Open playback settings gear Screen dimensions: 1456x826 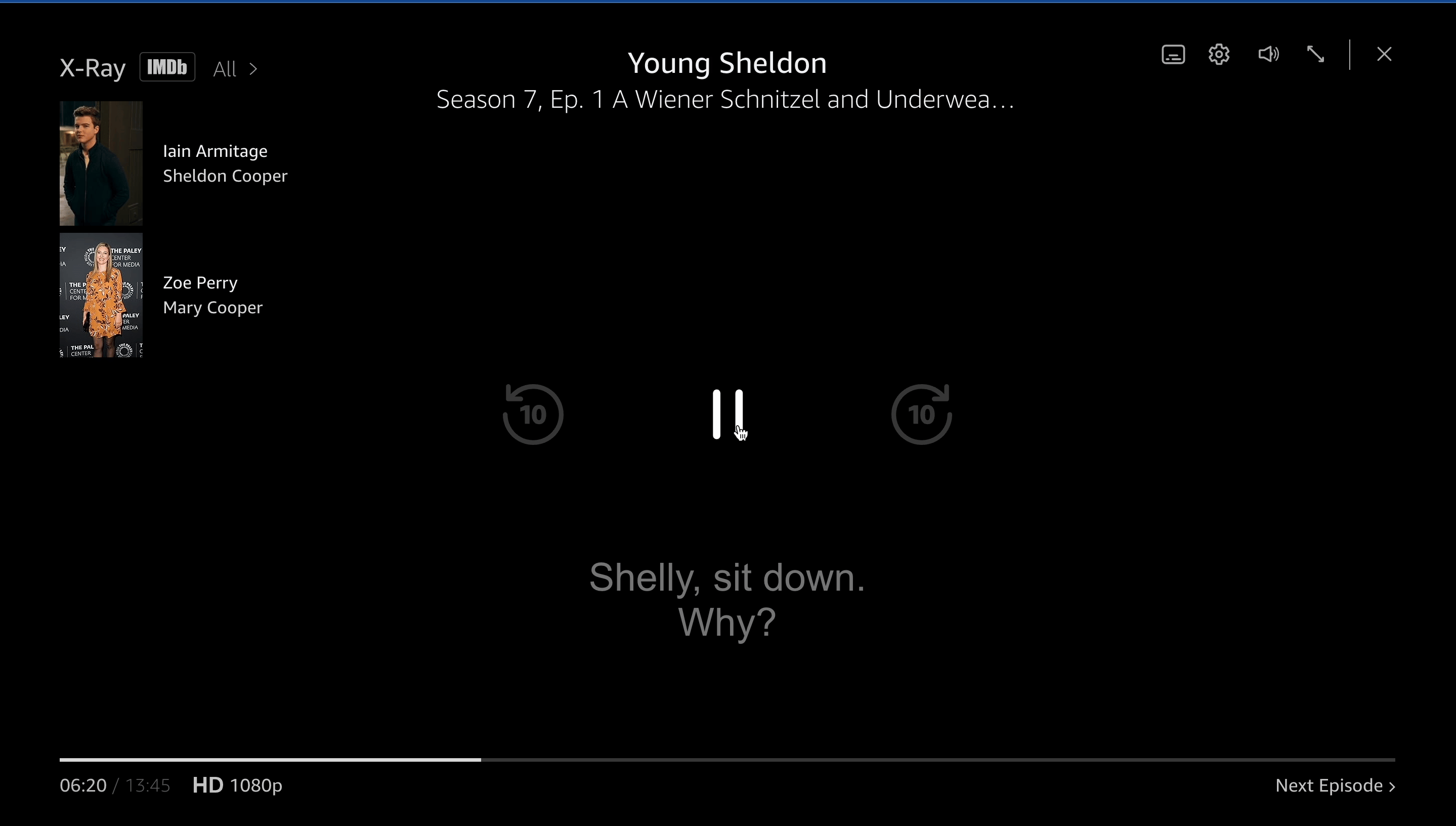(x=1219, y=55)
